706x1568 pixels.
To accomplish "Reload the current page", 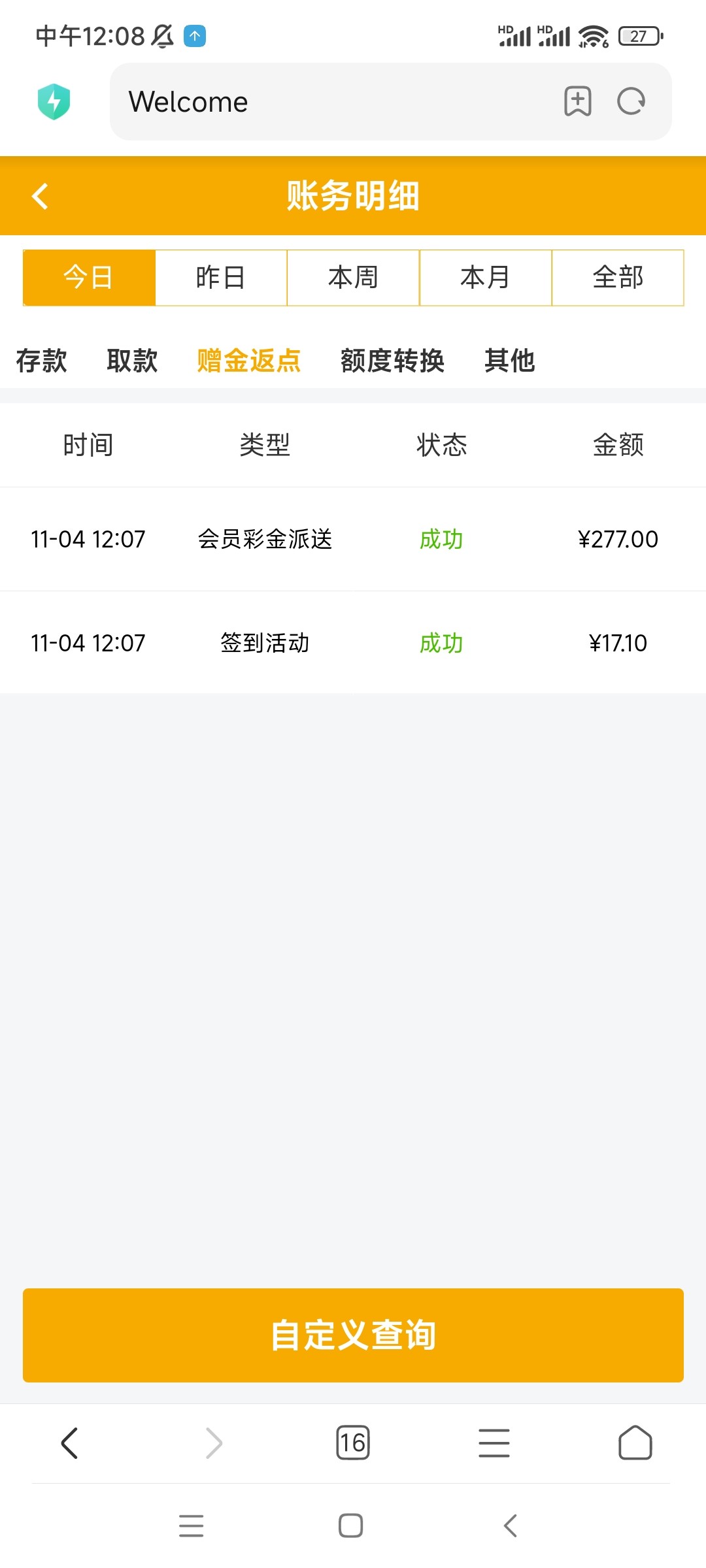I will click(x=631, y=101).
